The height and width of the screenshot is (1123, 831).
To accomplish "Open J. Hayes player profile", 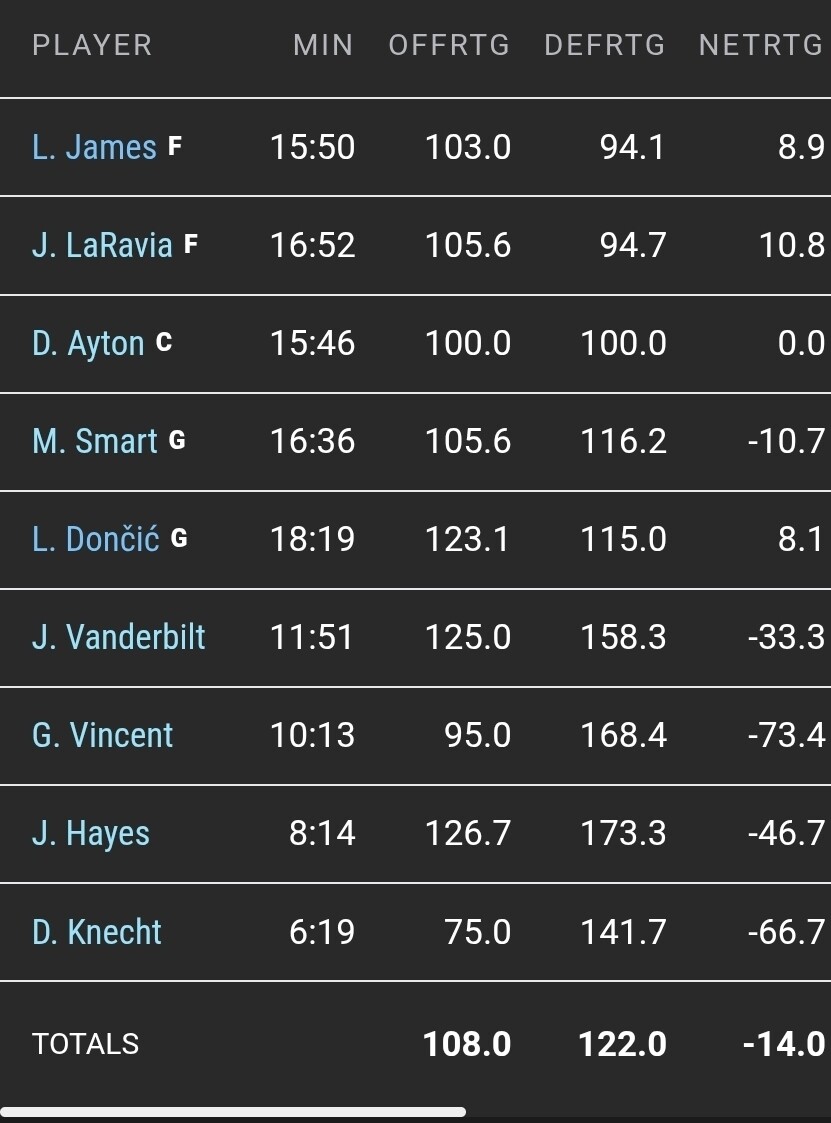I will pos(90,834).
